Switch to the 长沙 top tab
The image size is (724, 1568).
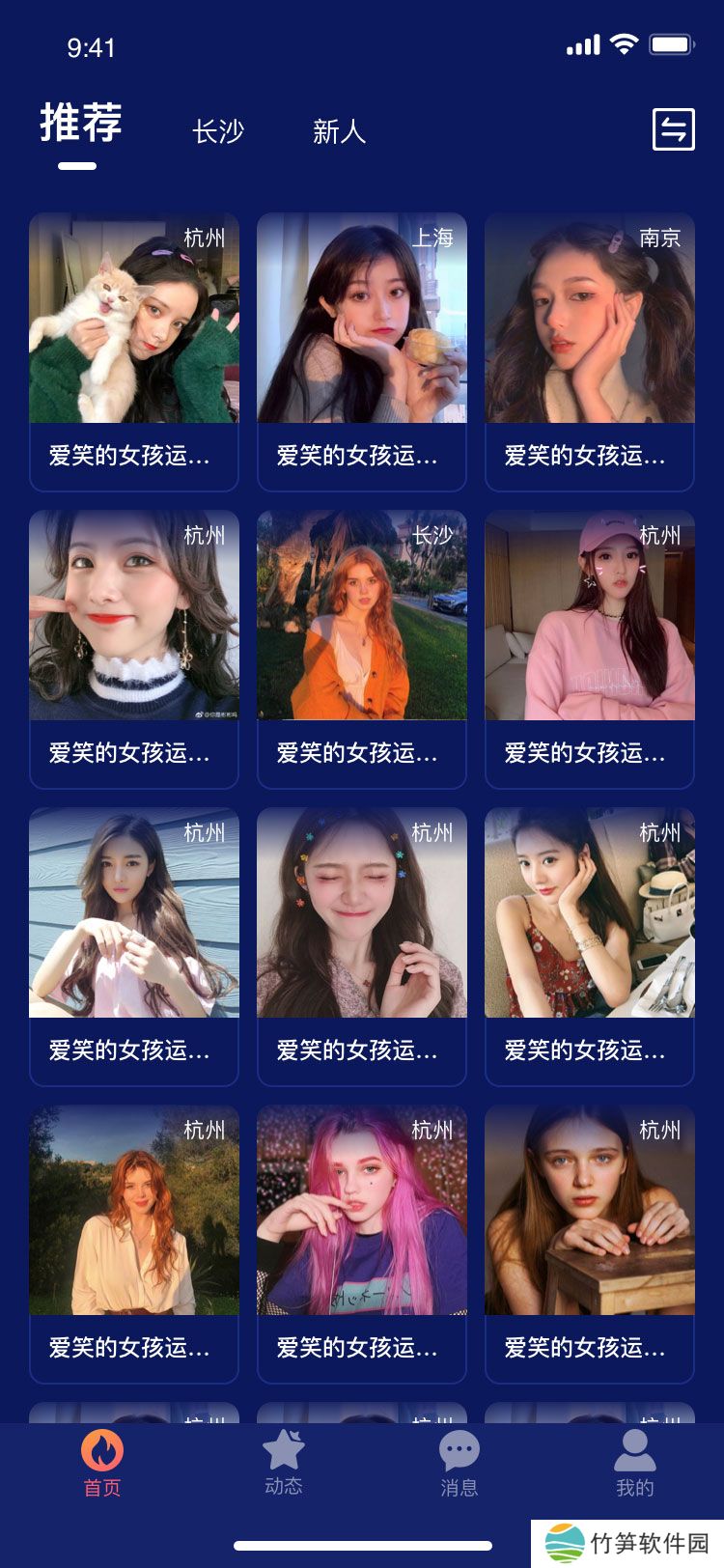(x=218, y=131)
